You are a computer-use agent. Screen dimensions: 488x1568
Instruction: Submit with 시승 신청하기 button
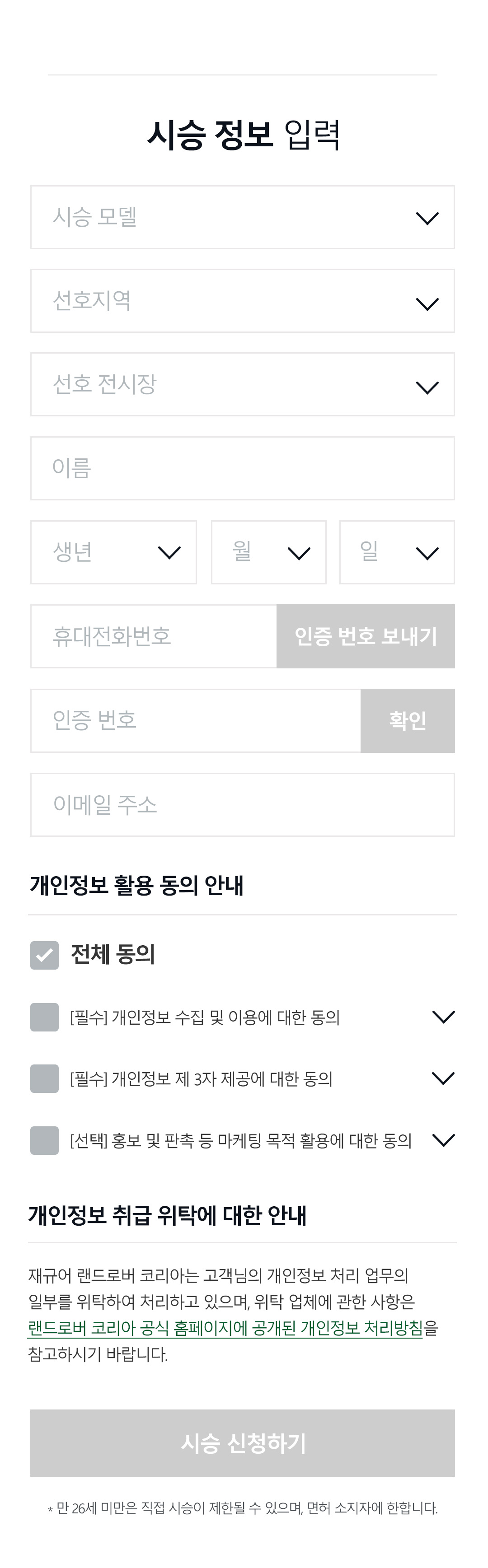[x=243, y=1443]
